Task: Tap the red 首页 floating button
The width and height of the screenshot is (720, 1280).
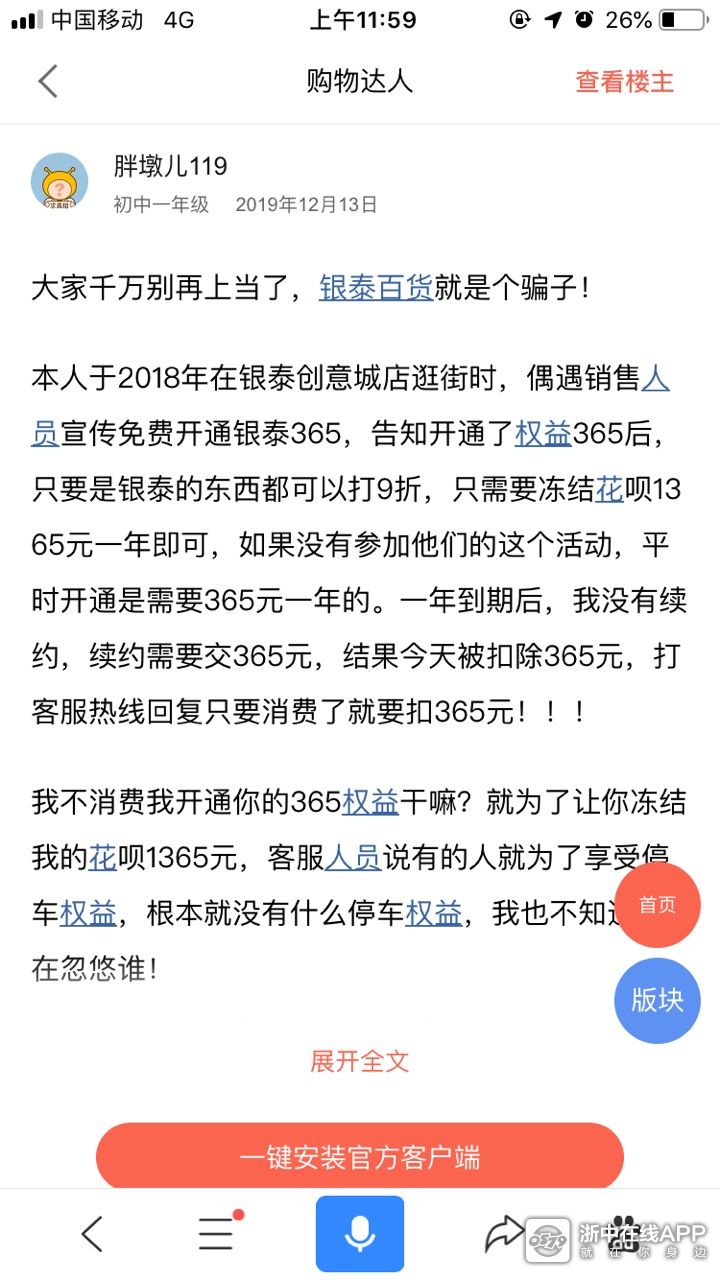Action: [x=657, y=905]
